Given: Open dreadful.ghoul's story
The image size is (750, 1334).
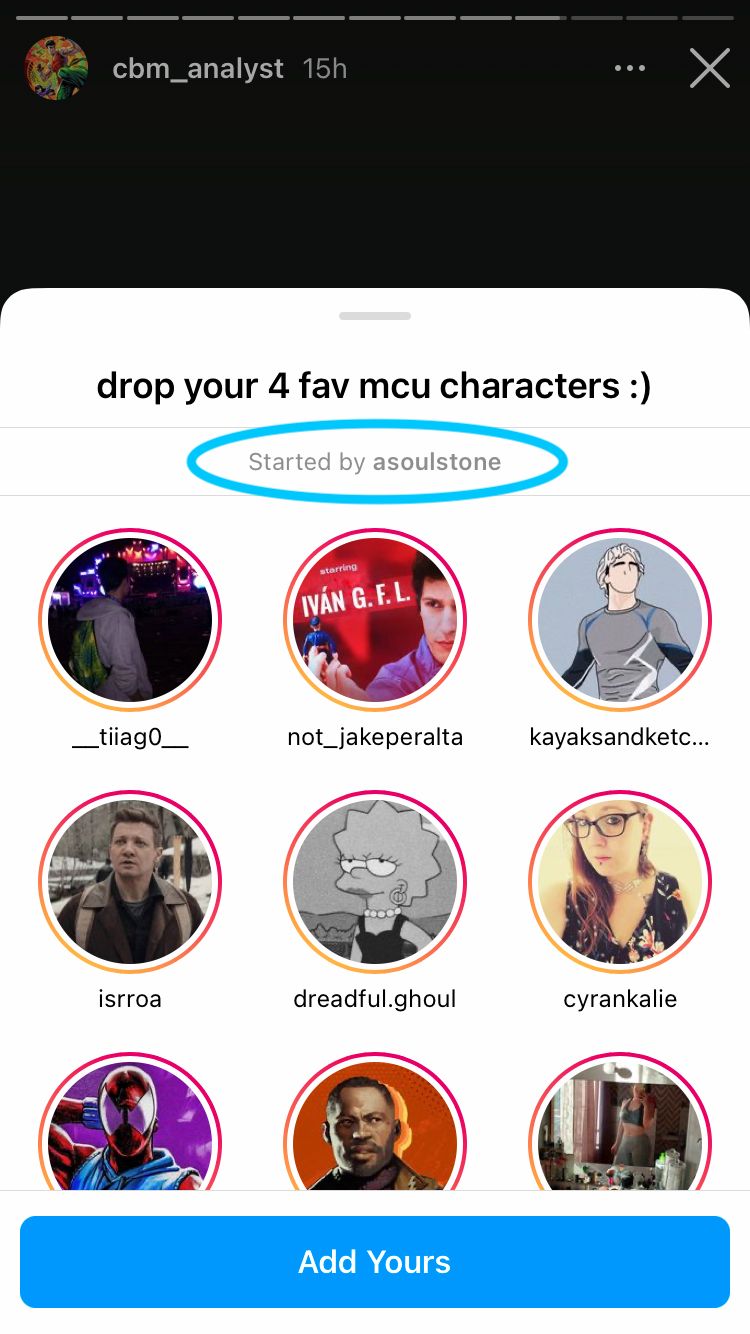Looking at the screenshot, I should click(375, 881).
